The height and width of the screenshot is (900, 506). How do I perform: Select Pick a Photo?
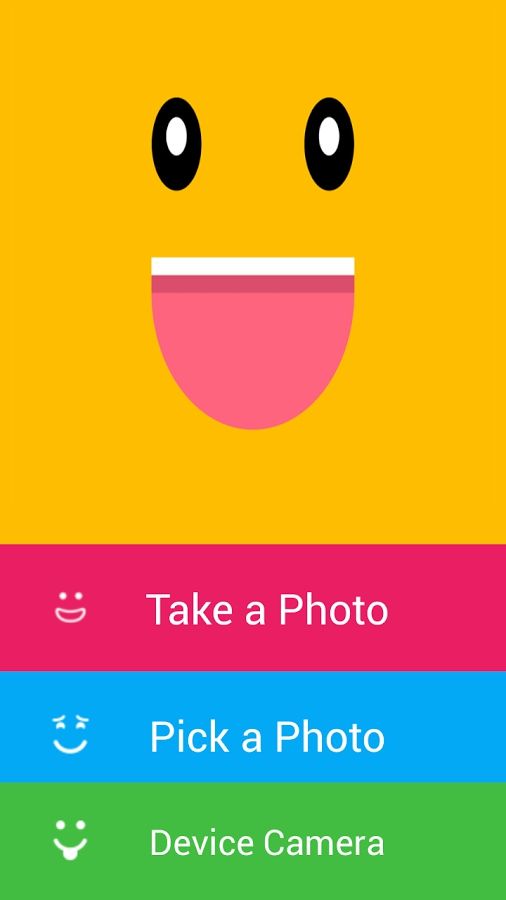click(x=253, y=727)
